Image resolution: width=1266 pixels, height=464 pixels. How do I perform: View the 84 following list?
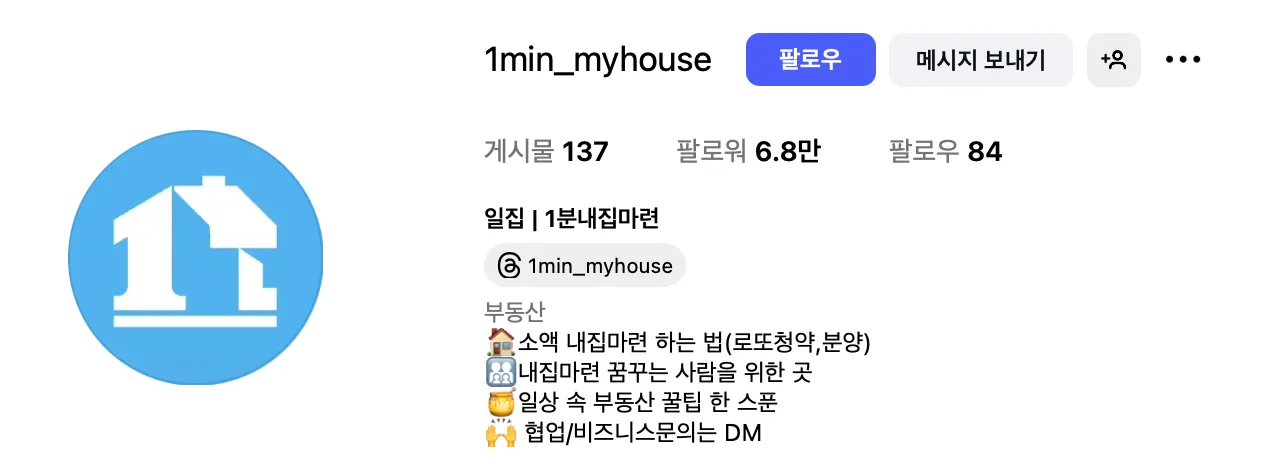coord(945,152)
